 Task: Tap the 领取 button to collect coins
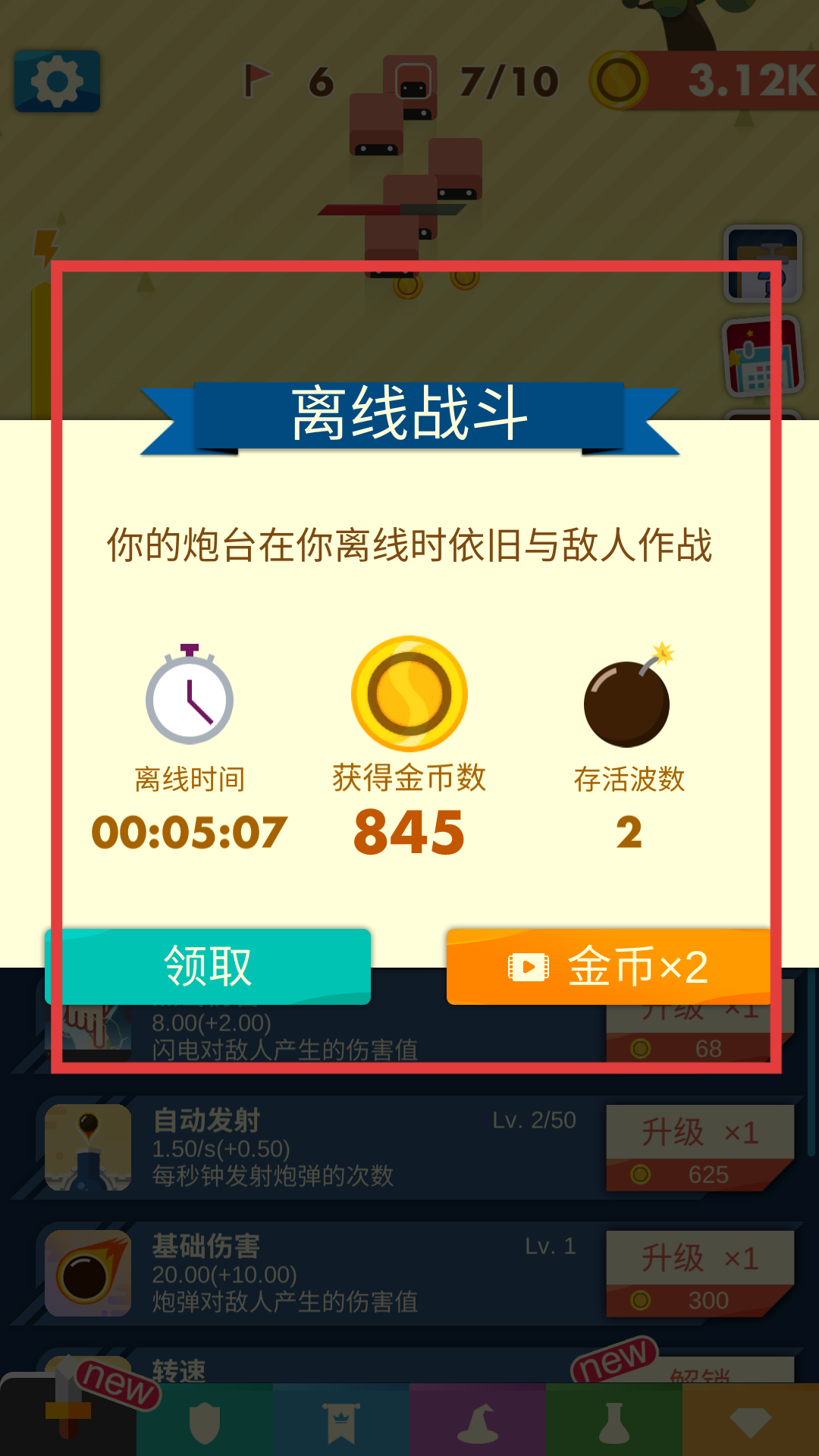tap(208, 966)
